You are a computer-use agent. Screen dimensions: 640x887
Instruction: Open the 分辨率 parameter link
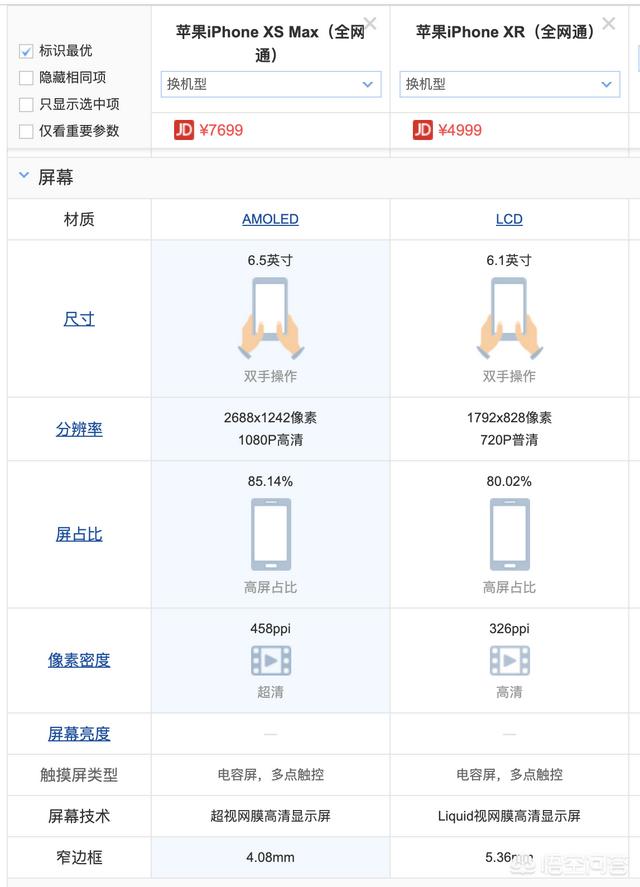point(79,429)
